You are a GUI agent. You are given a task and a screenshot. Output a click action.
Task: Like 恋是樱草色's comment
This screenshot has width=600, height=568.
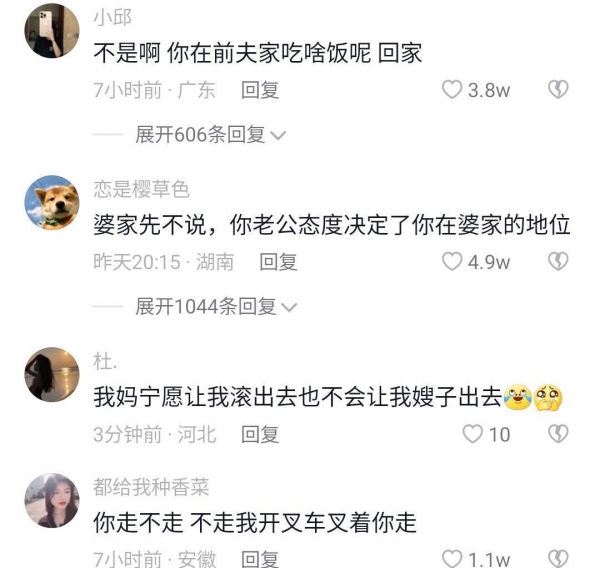pyautogui.click(x=453, y=262)
